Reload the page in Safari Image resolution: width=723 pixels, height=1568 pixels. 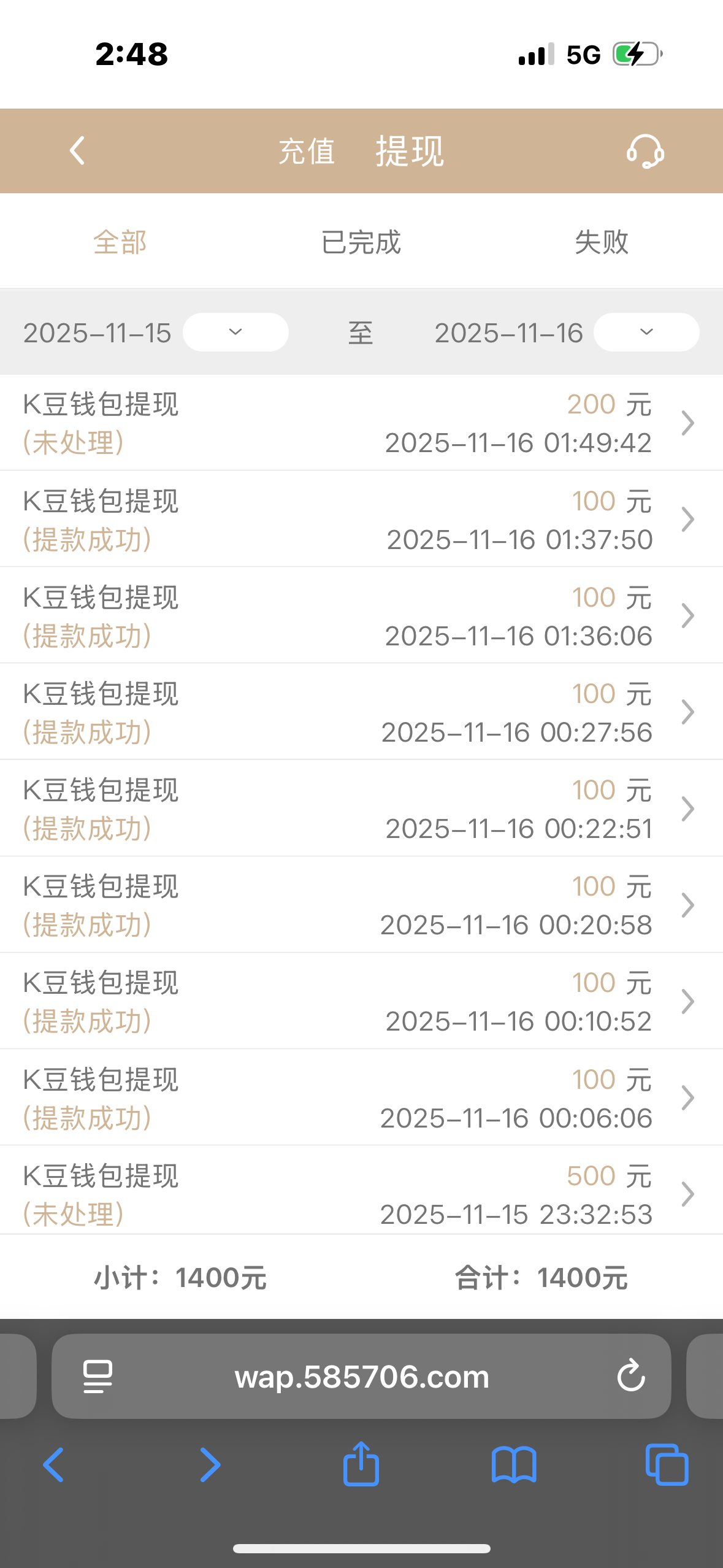click(631, 1376)
